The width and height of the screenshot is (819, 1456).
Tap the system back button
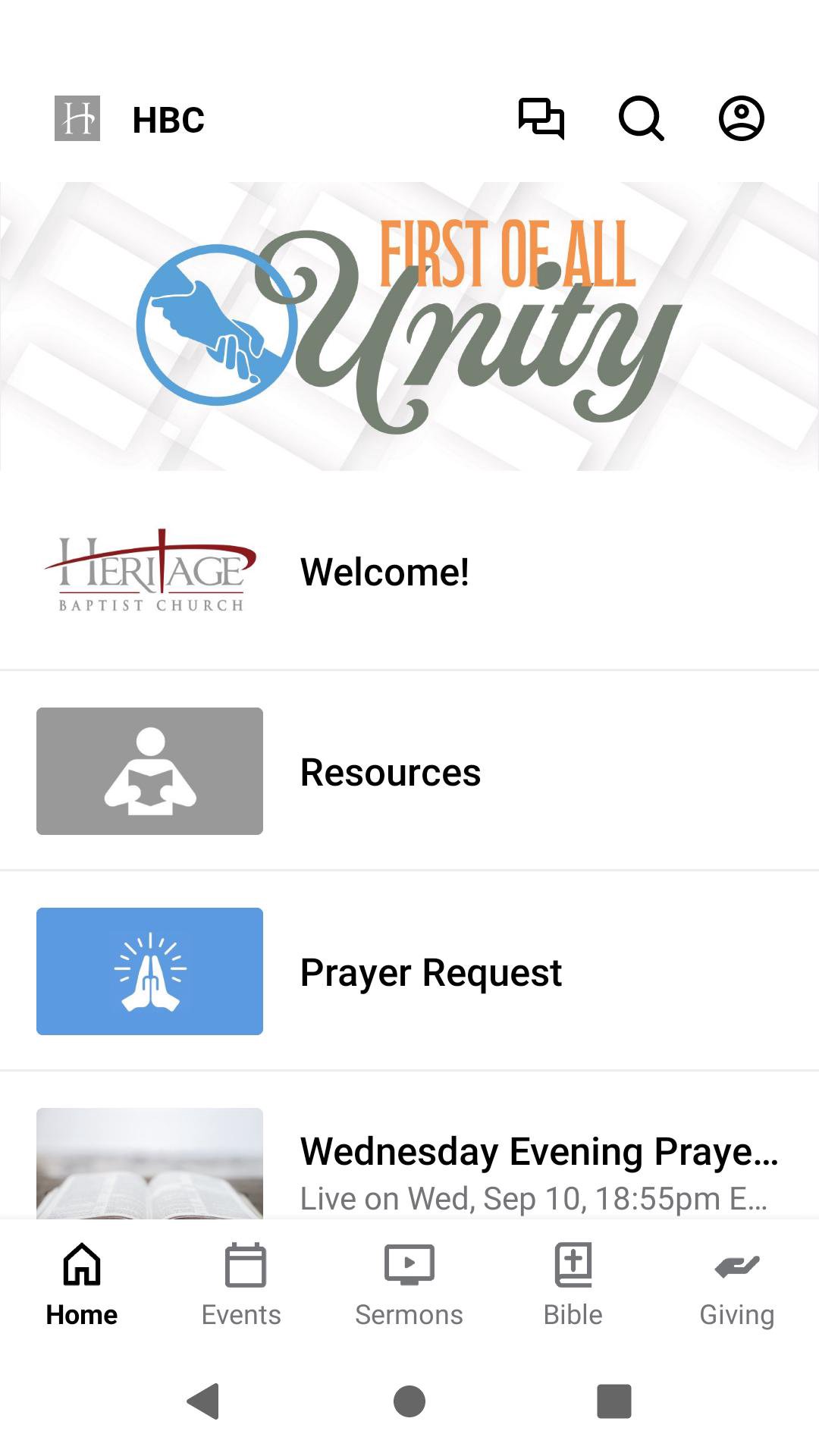coord(203,1401)
